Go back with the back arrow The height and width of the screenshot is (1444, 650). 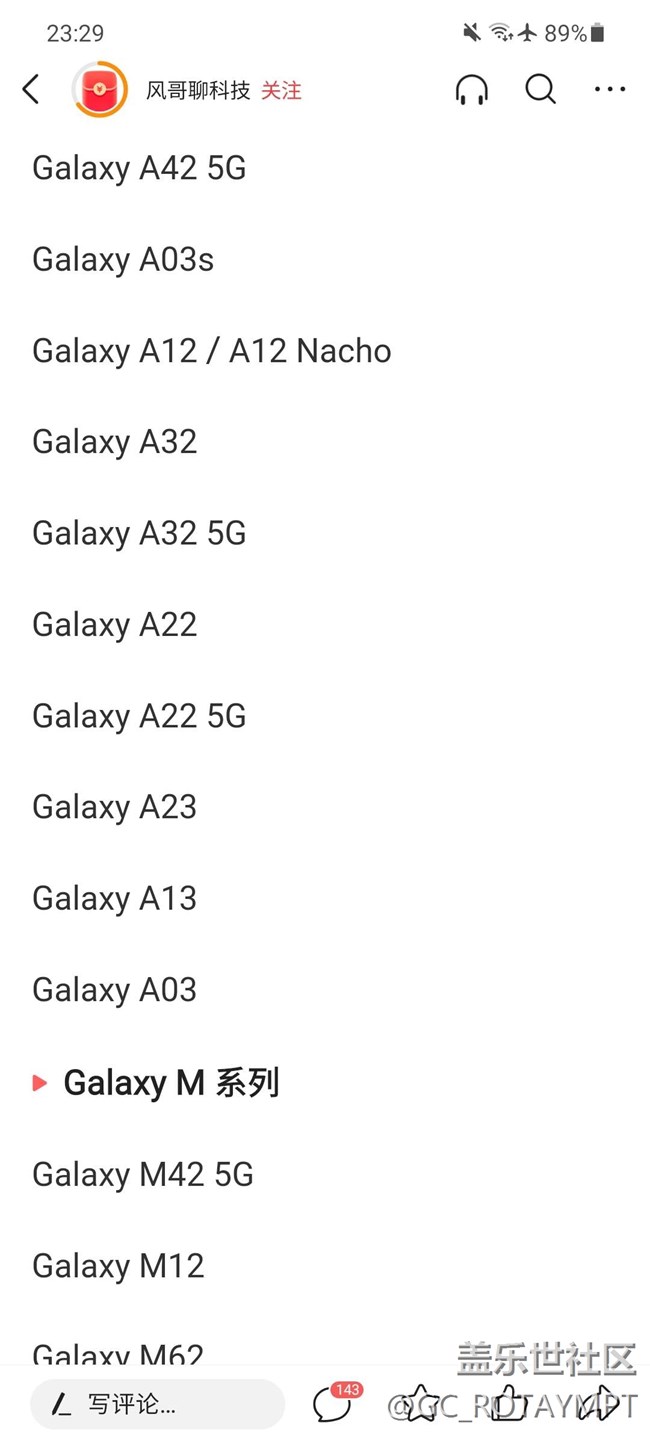pyautogui.click(x=31, y=90)
